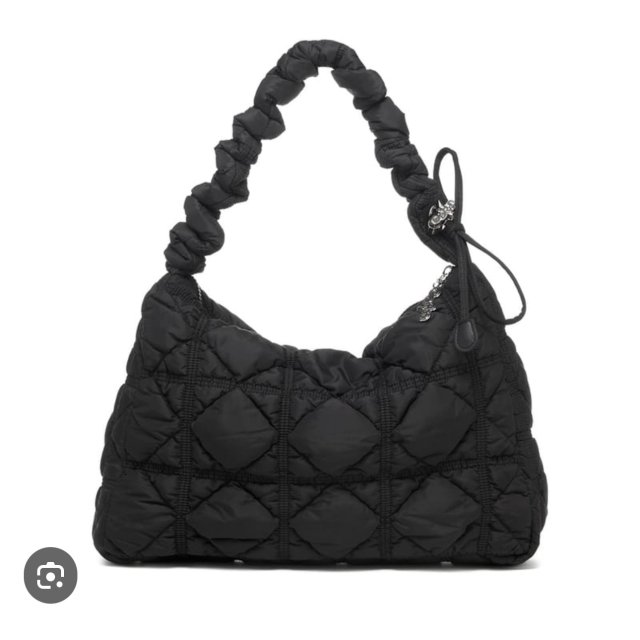640x640 pixels.
Task: Search this bag image with Lens
Action: (50, 576)
